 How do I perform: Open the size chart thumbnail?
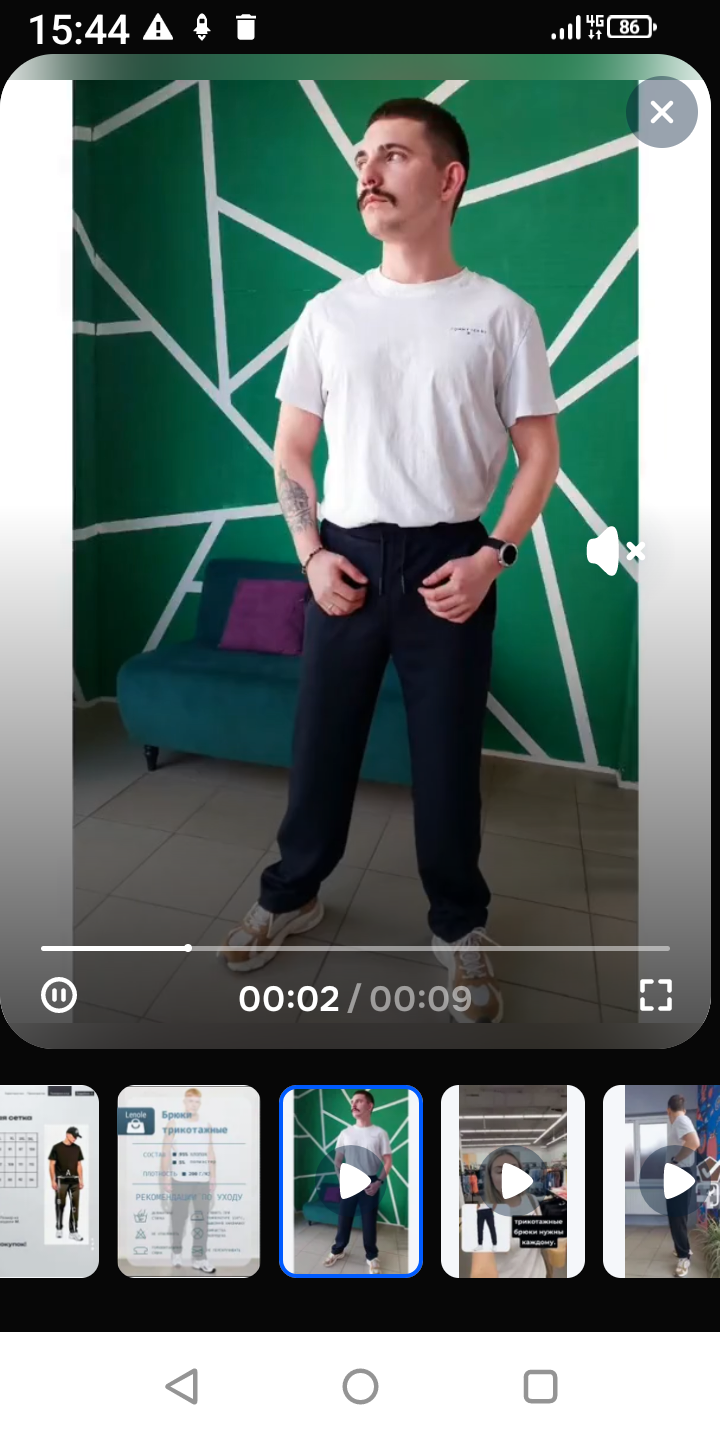[48, 1181]
